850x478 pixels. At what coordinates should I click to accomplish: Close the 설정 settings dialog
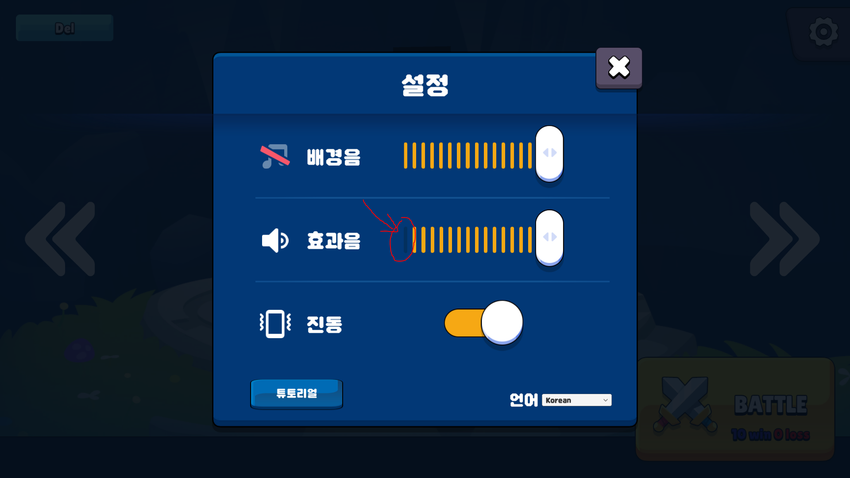[619, 67]
